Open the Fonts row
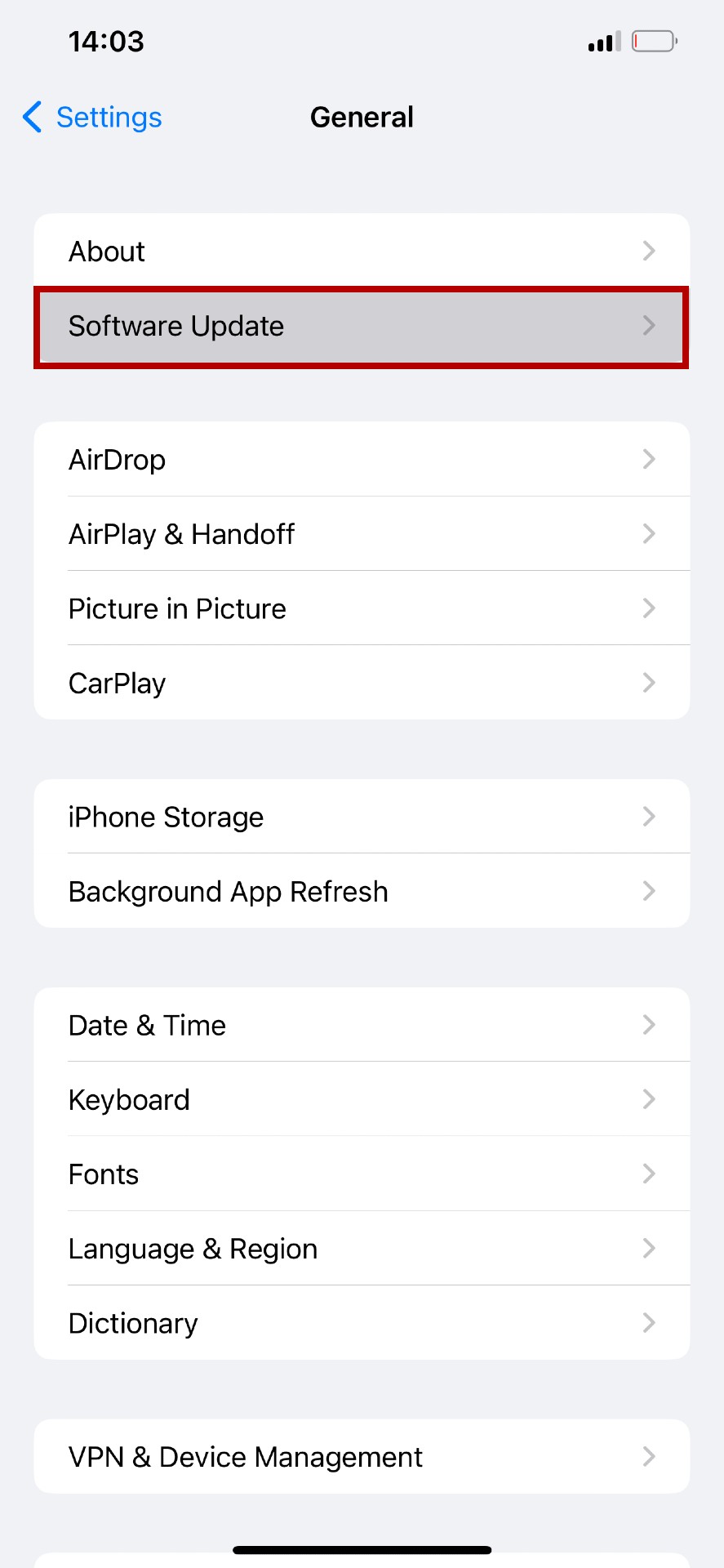This screenshot has height=1568, width=724. [362, 1174]
